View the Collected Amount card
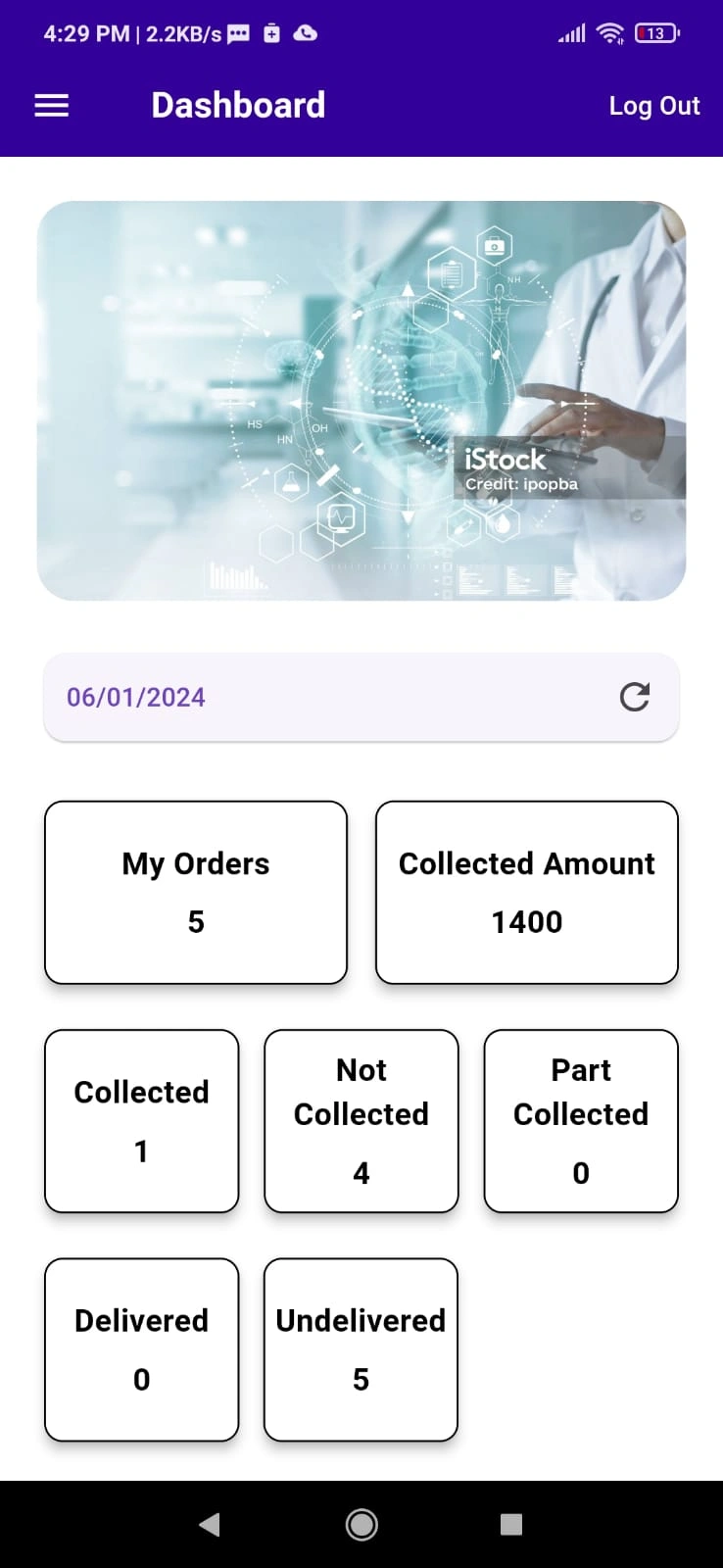723x1568 pixels. tap(527, 892)
